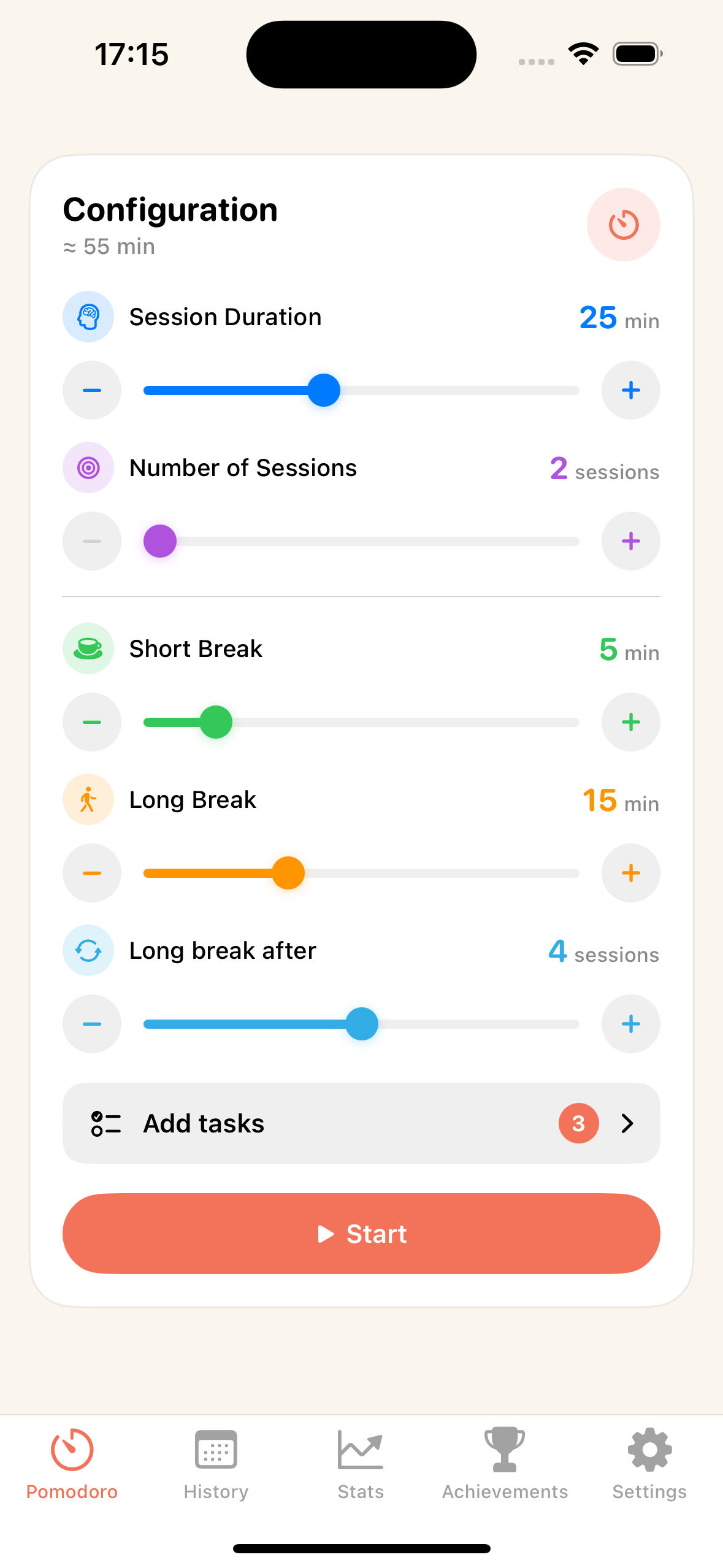Increase Number of Sessions with the plus button

click(x=630, y=541)
